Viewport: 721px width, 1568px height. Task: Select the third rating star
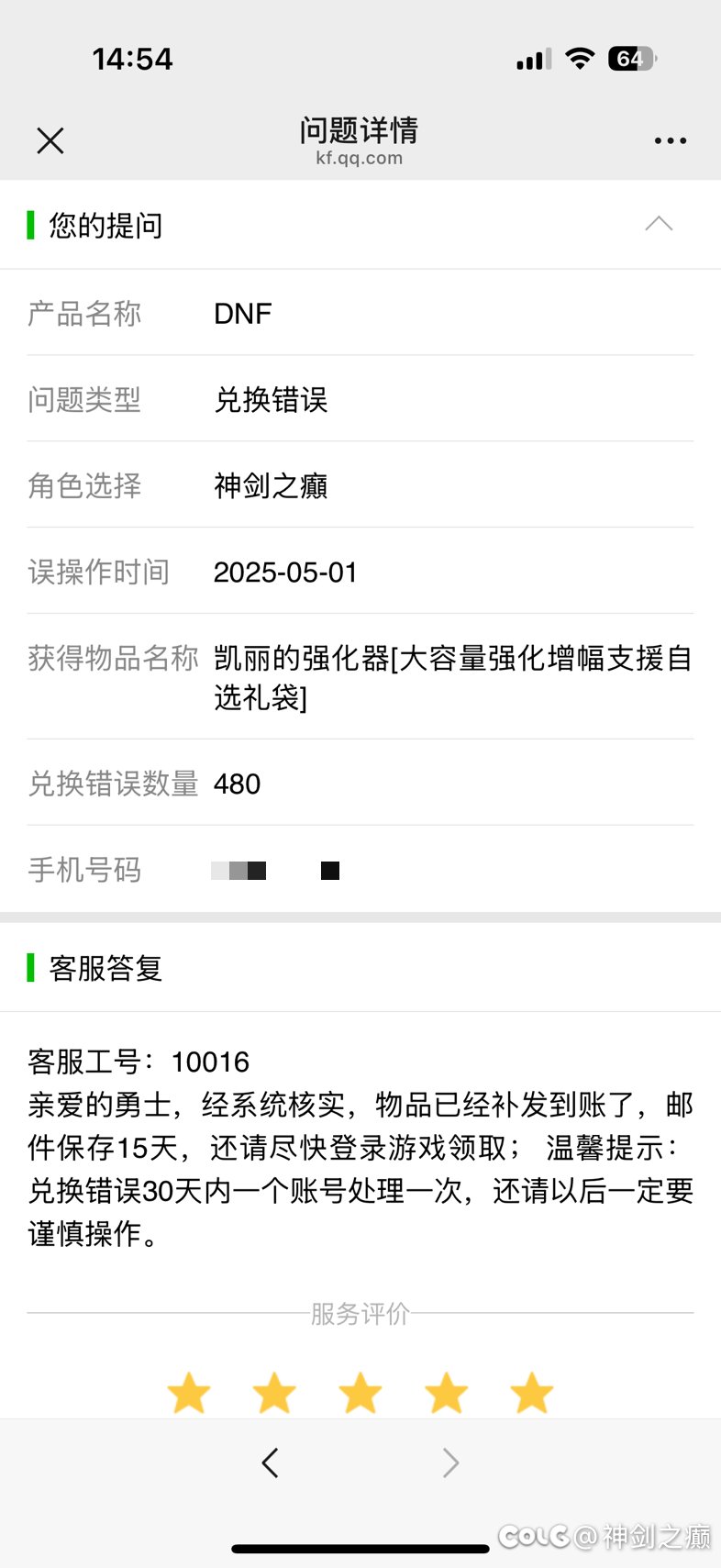[x=360, y=1393]
